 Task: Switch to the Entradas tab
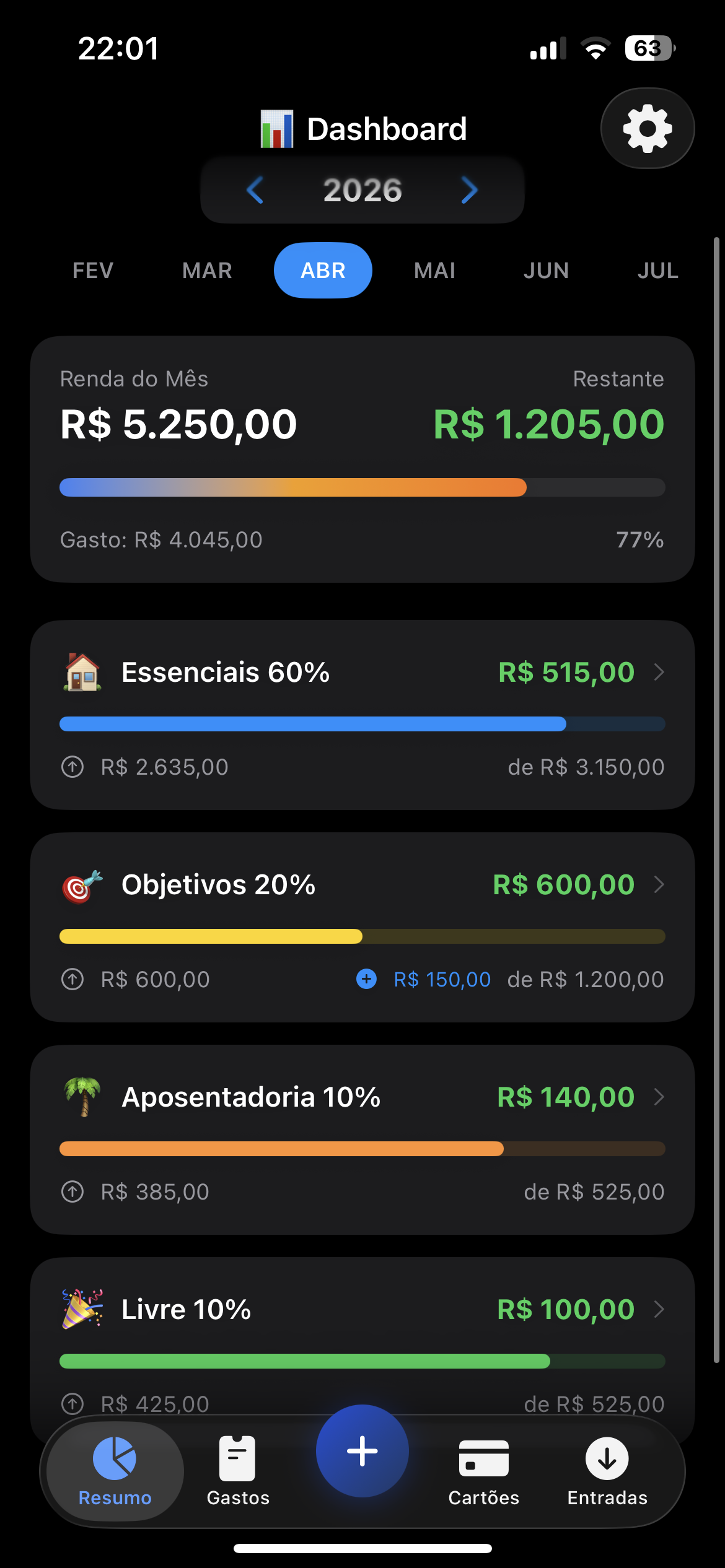pos(607,1471)
